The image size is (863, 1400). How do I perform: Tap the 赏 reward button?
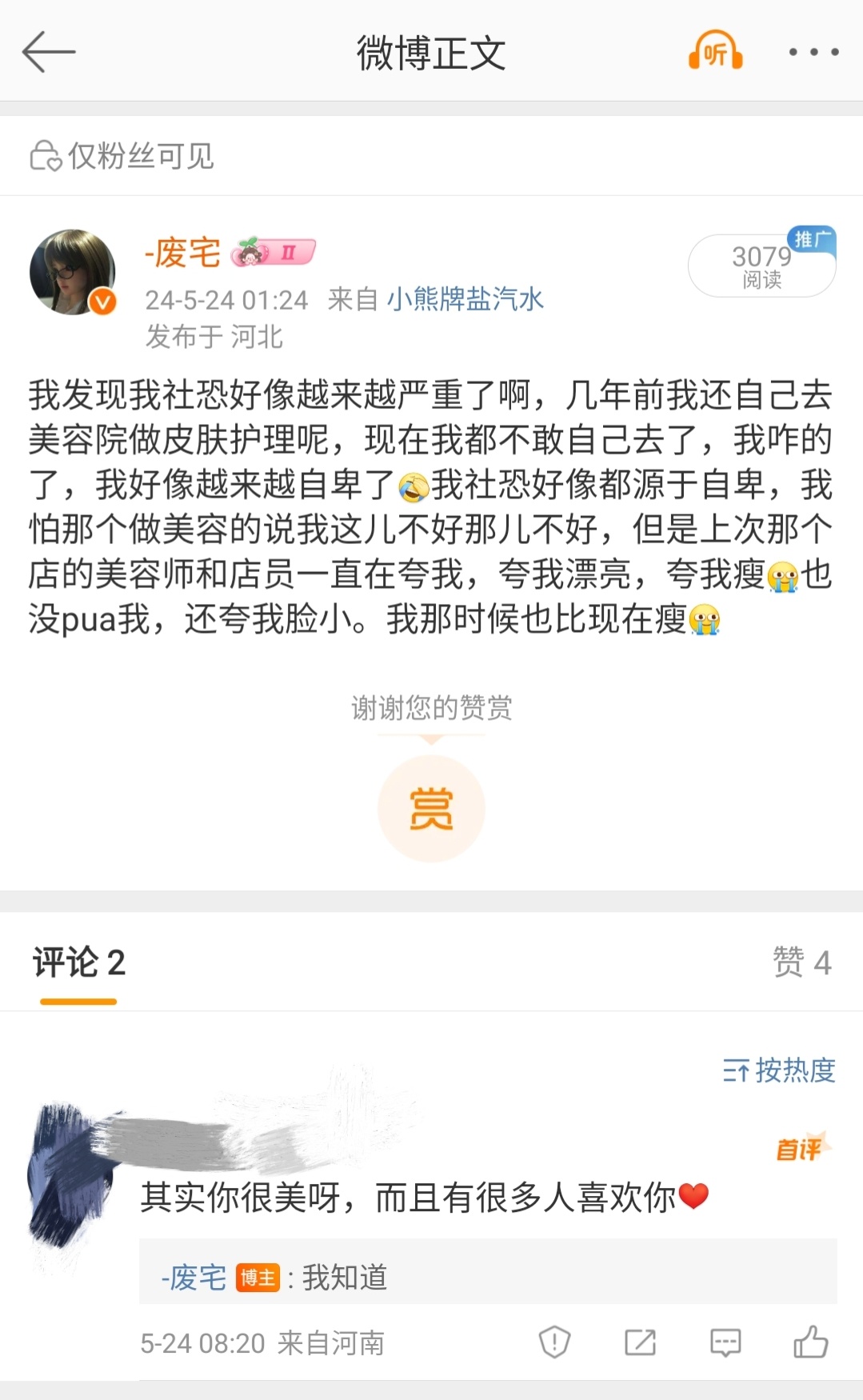point(431,808)
